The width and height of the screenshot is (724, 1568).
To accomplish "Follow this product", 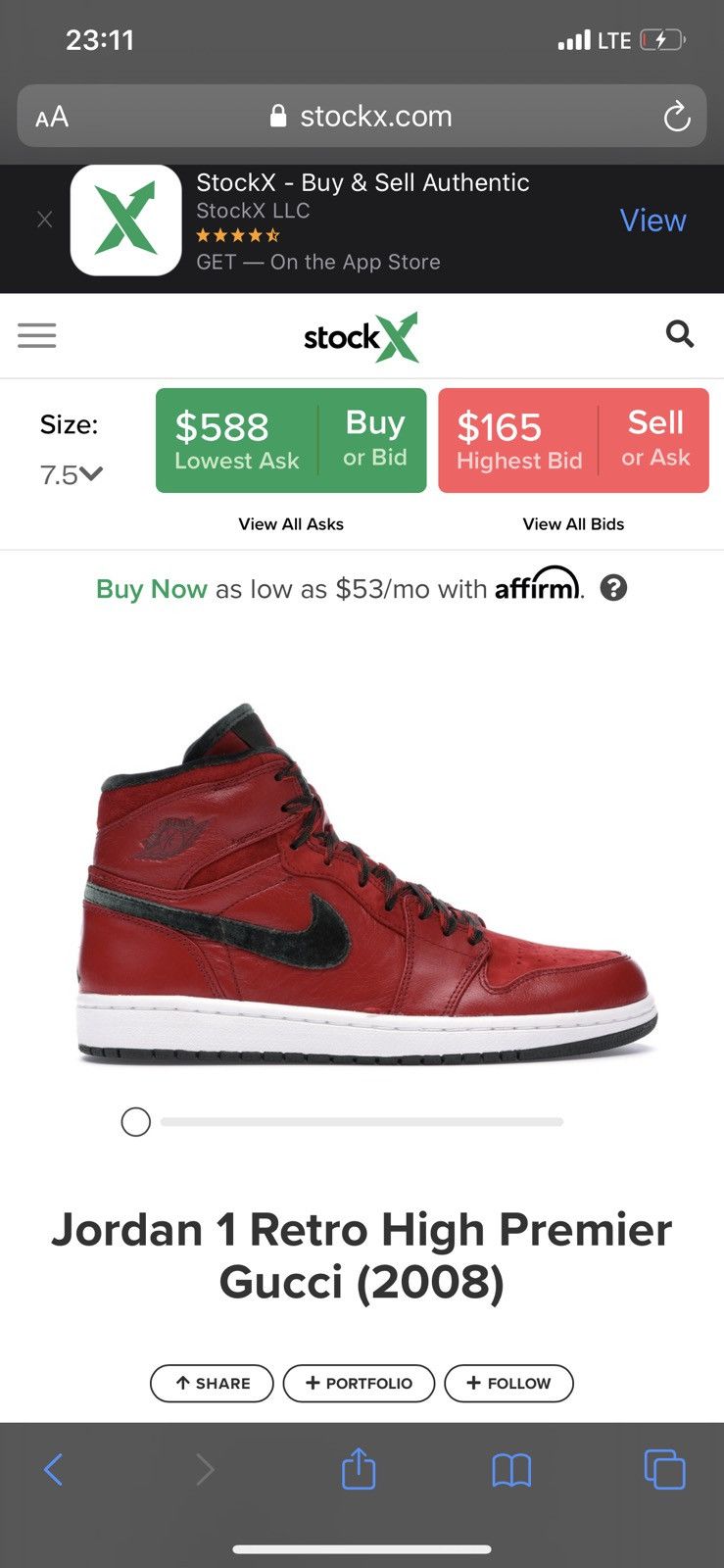I will click(508, 1383).
